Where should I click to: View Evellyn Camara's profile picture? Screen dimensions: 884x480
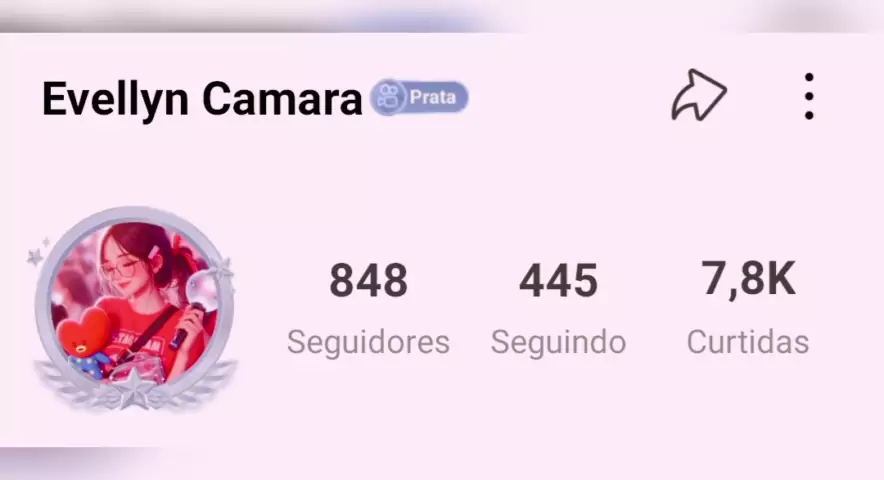pos(133,303)
